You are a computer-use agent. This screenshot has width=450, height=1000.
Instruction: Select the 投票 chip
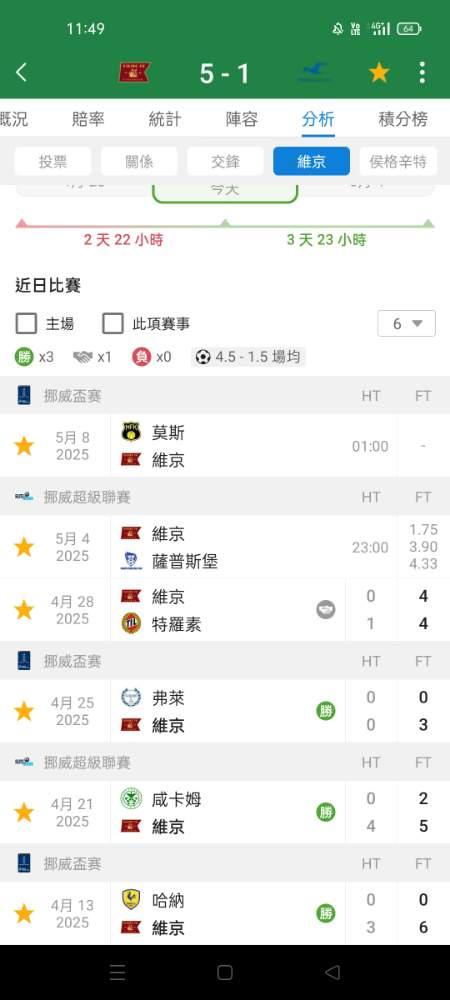(x=53, y=161)
